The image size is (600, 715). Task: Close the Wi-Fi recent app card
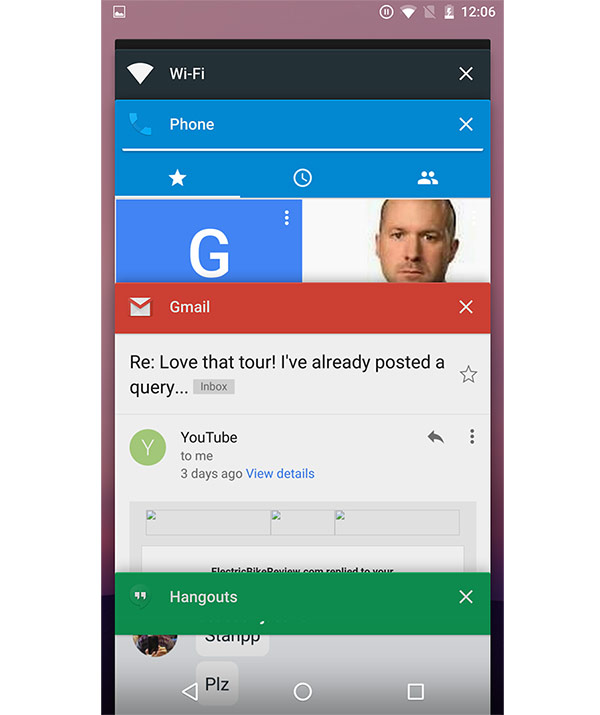465,74
